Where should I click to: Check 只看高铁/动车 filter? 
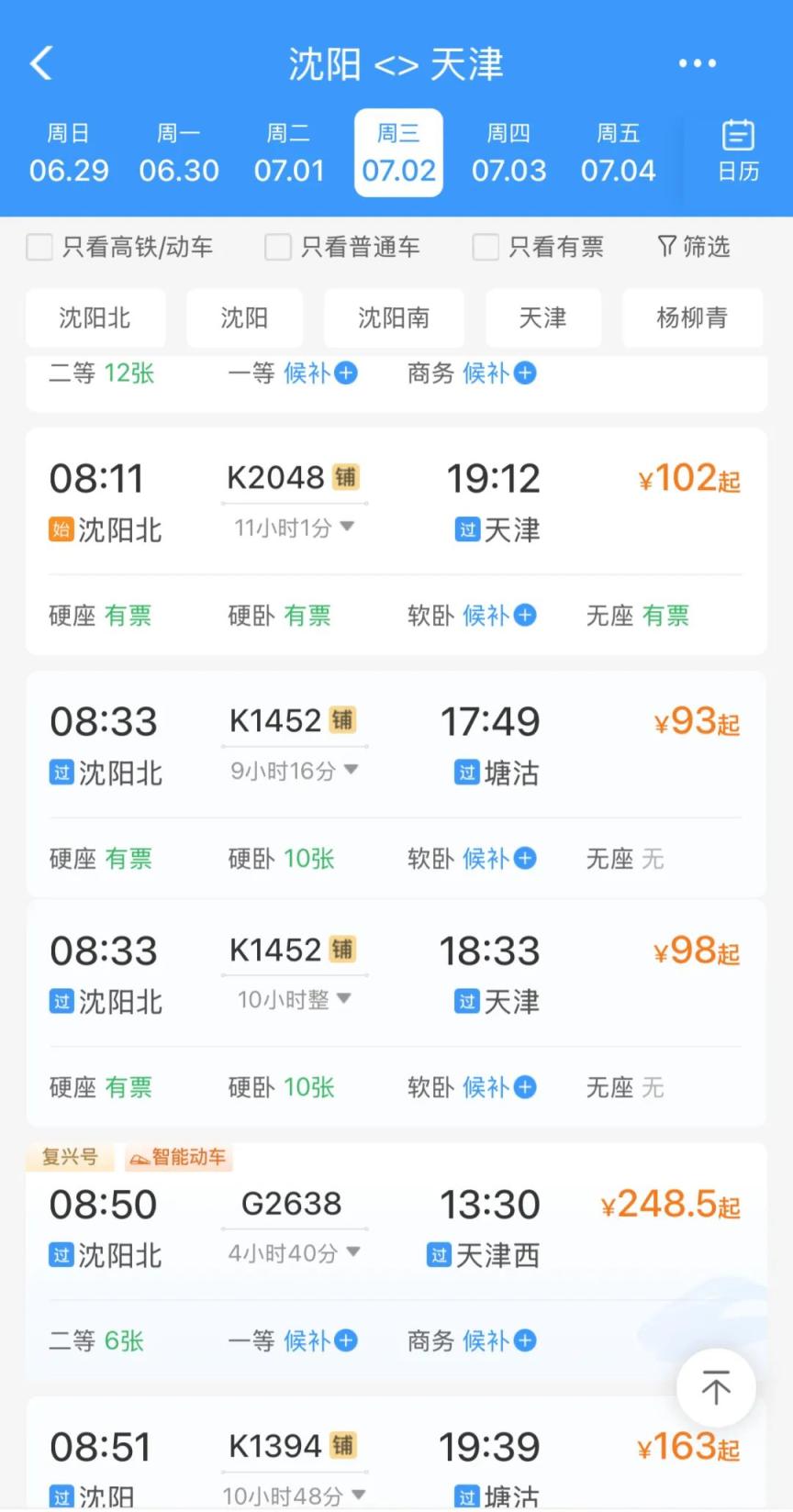tap(39, 247)
